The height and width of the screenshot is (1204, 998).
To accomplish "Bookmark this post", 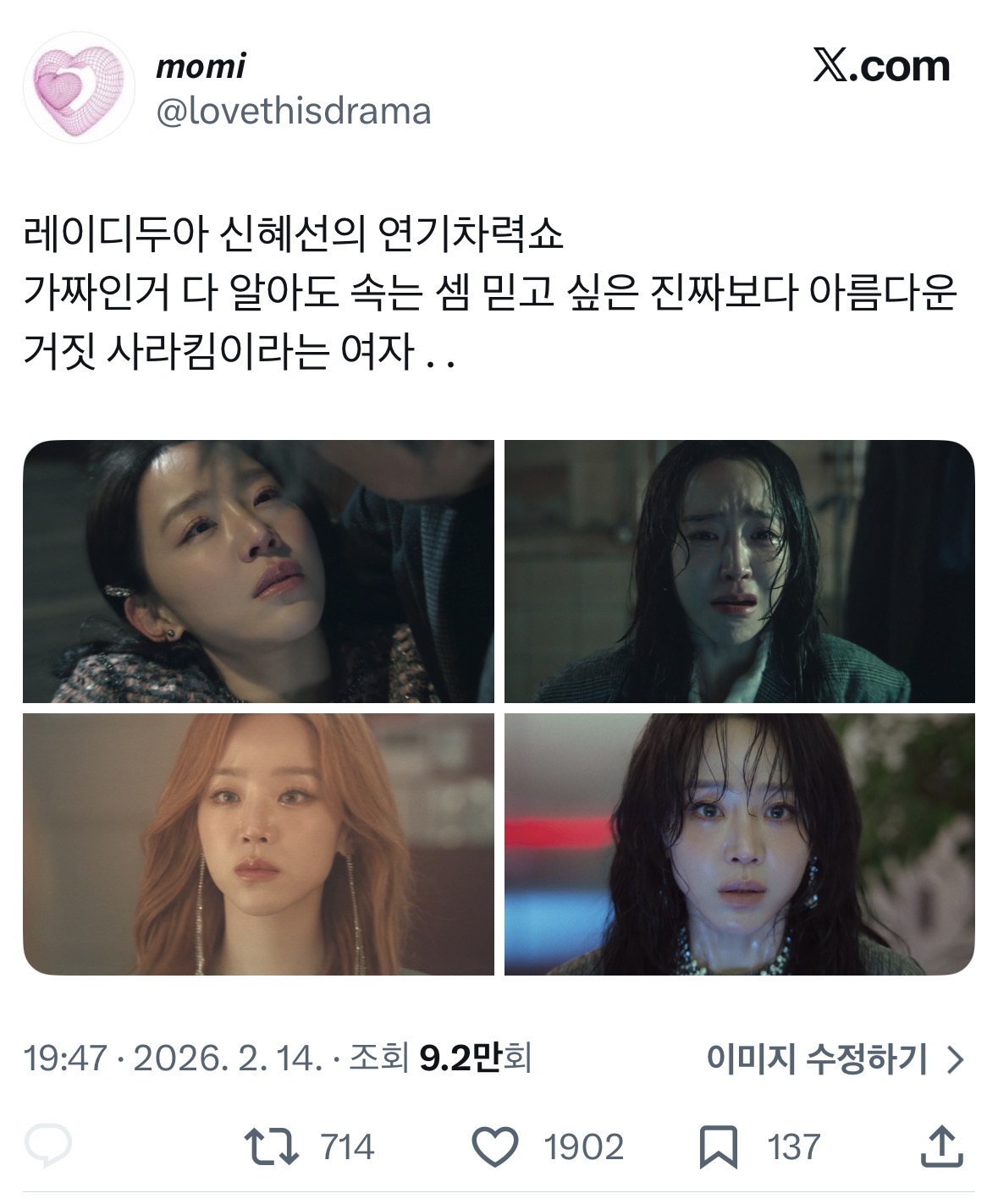I will click(x=719, y=1146).
